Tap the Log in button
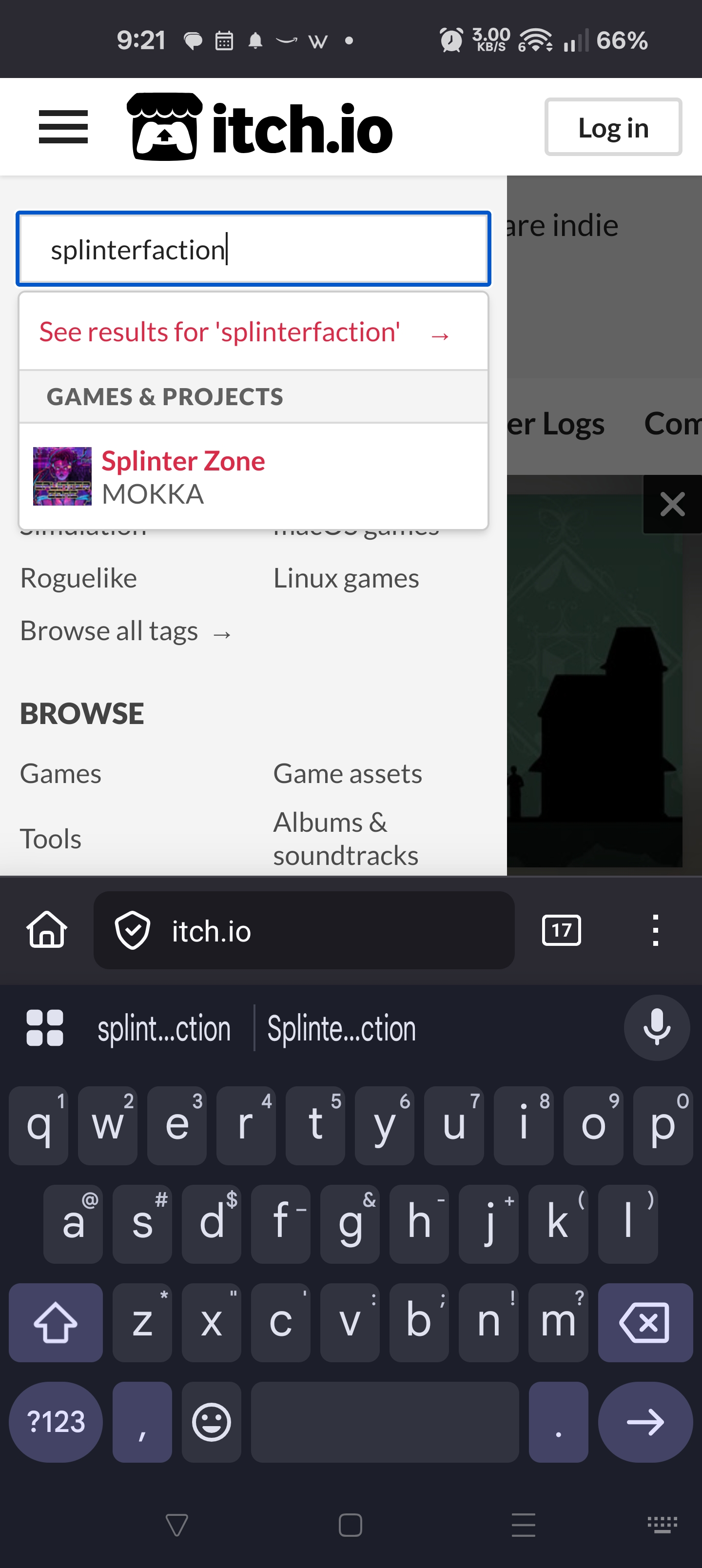 point(612,127)
